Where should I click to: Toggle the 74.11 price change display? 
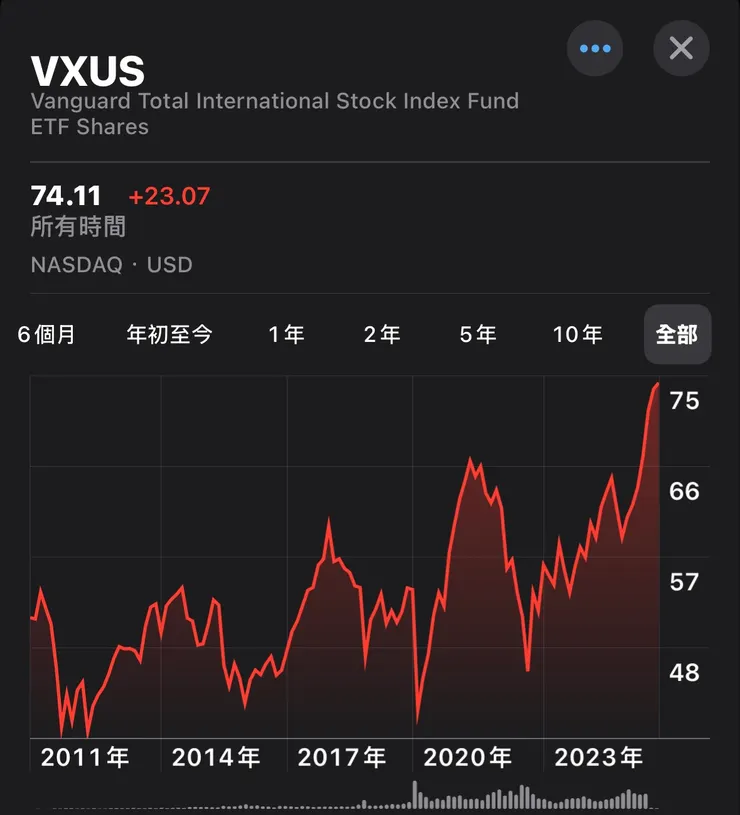tap(169, 196)
